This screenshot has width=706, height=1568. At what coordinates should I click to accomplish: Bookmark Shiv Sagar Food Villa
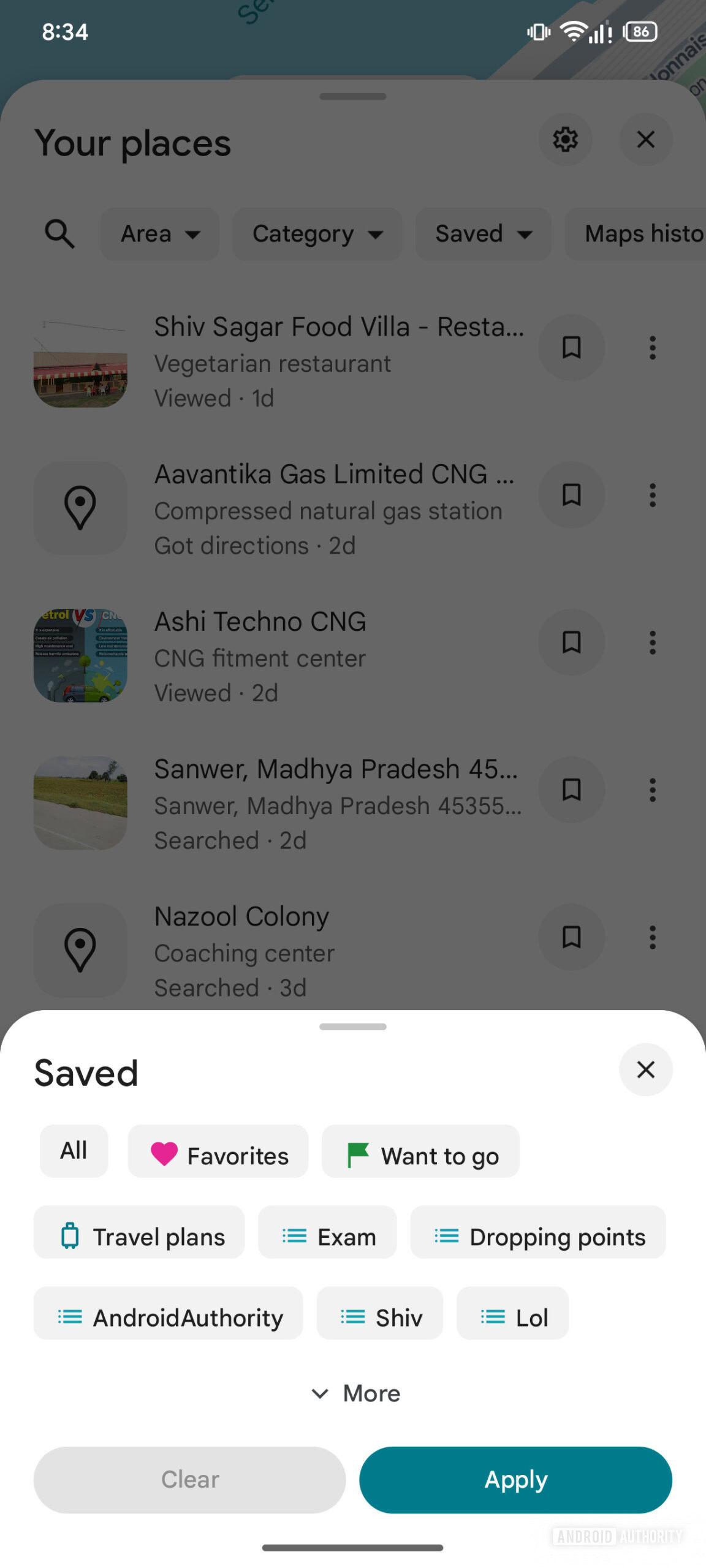click(571, 347)
